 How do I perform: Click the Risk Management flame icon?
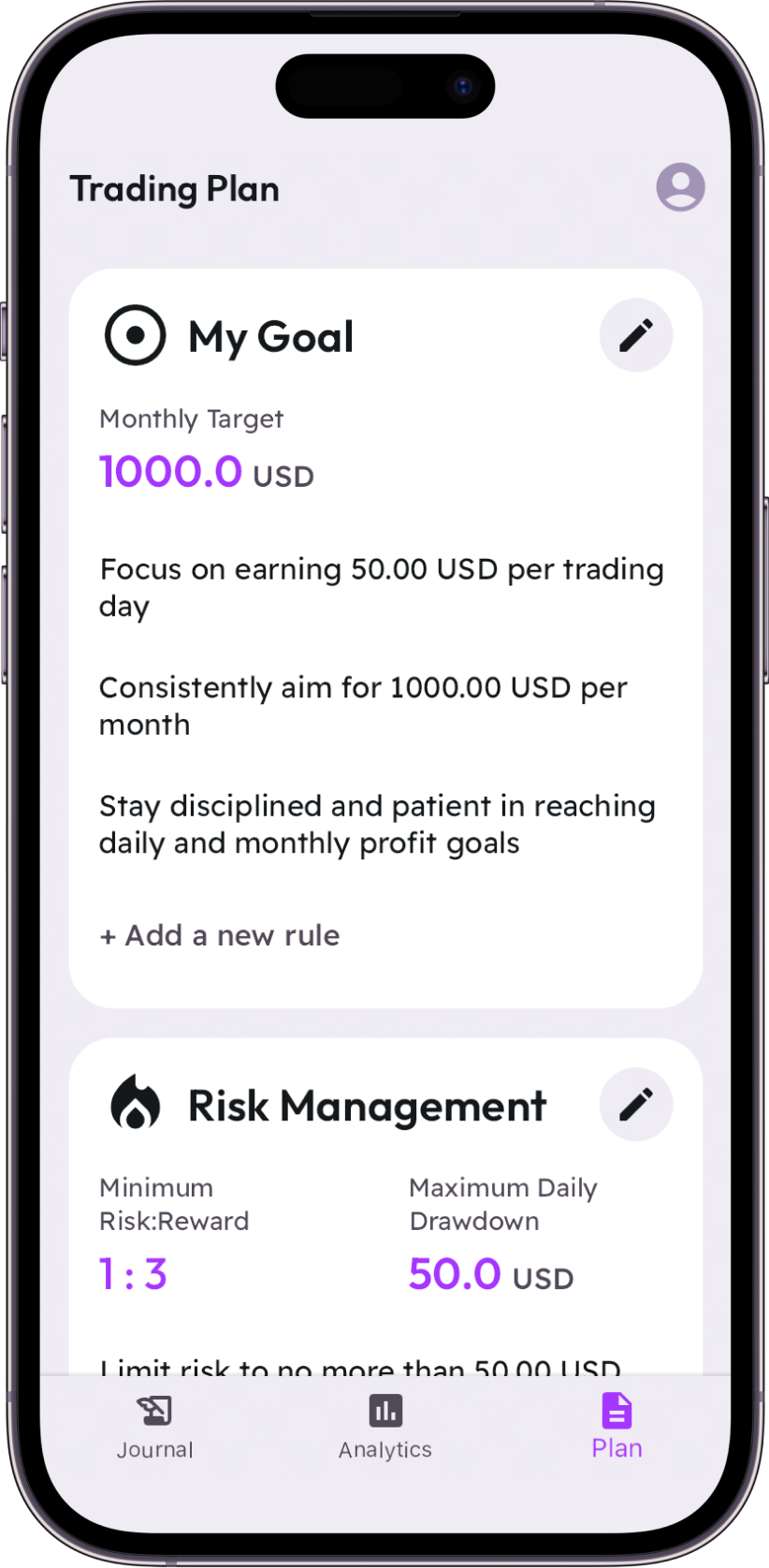[135, 1105]
